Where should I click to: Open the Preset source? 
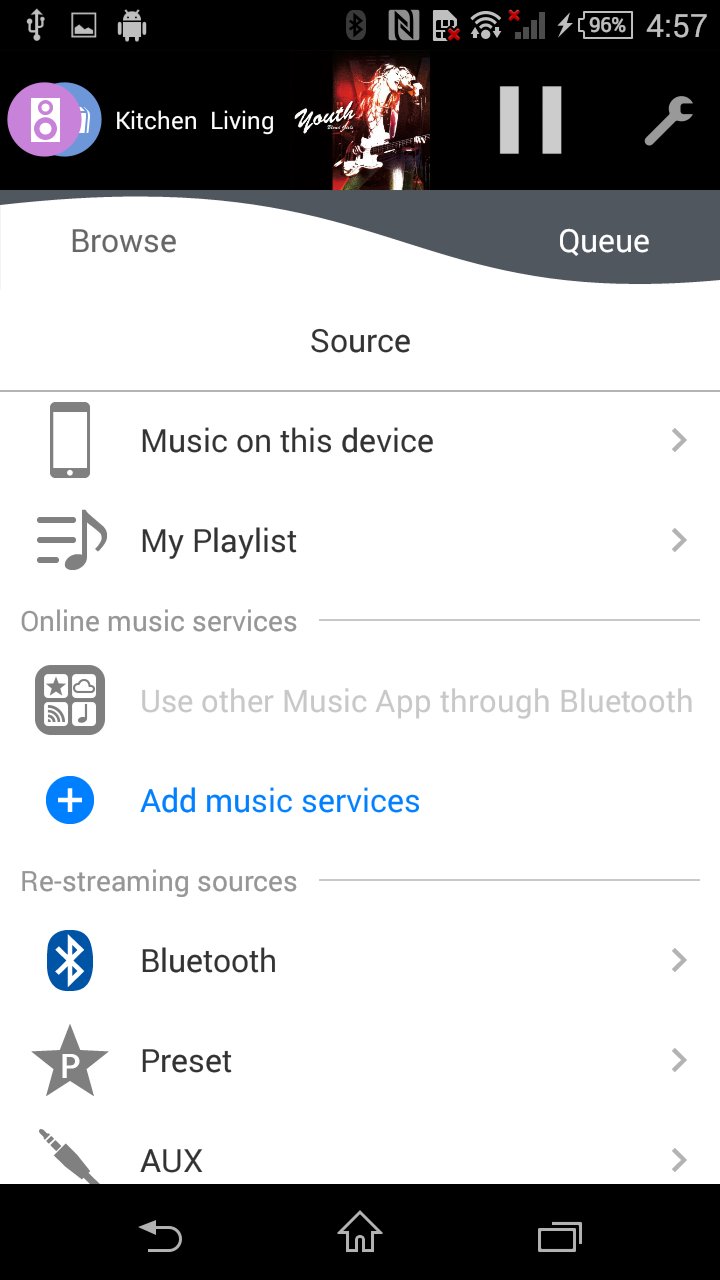click(360, 1061)
